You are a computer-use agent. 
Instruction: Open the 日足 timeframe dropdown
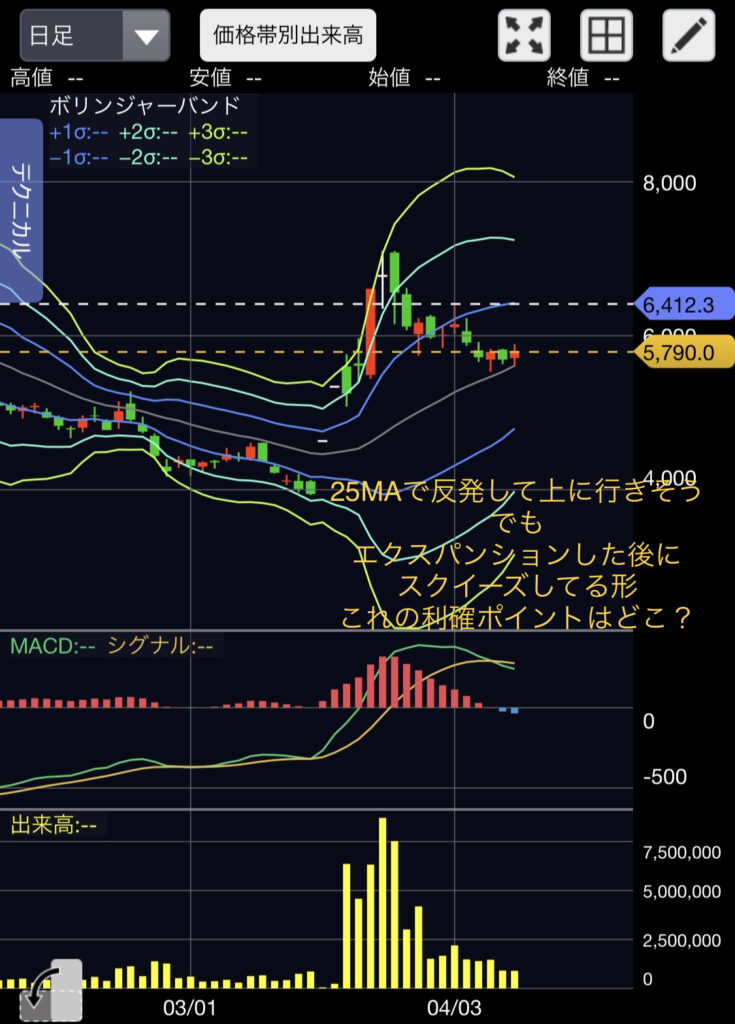(x=95, y=37)
